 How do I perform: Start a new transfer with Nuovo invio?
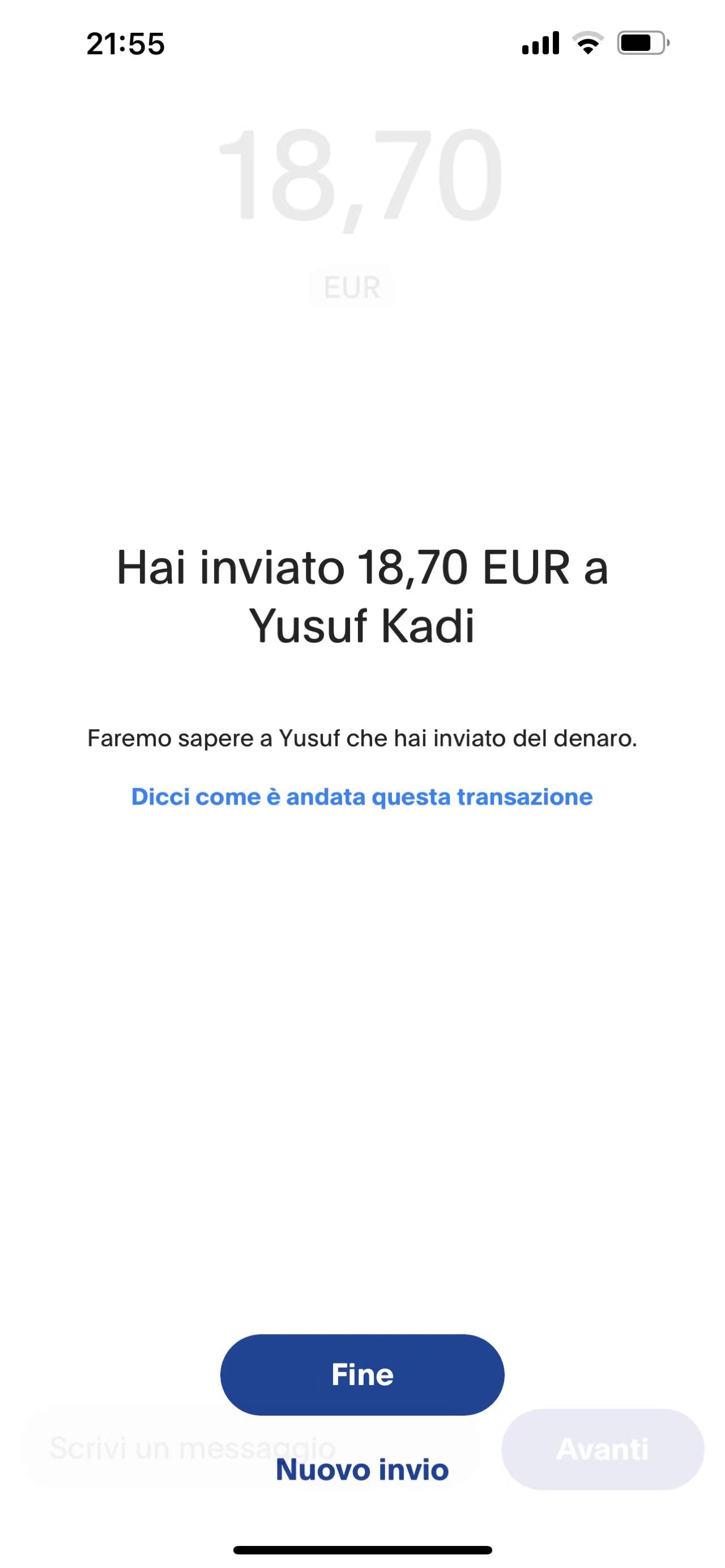pyautogui.click(x=362, y=1469)
